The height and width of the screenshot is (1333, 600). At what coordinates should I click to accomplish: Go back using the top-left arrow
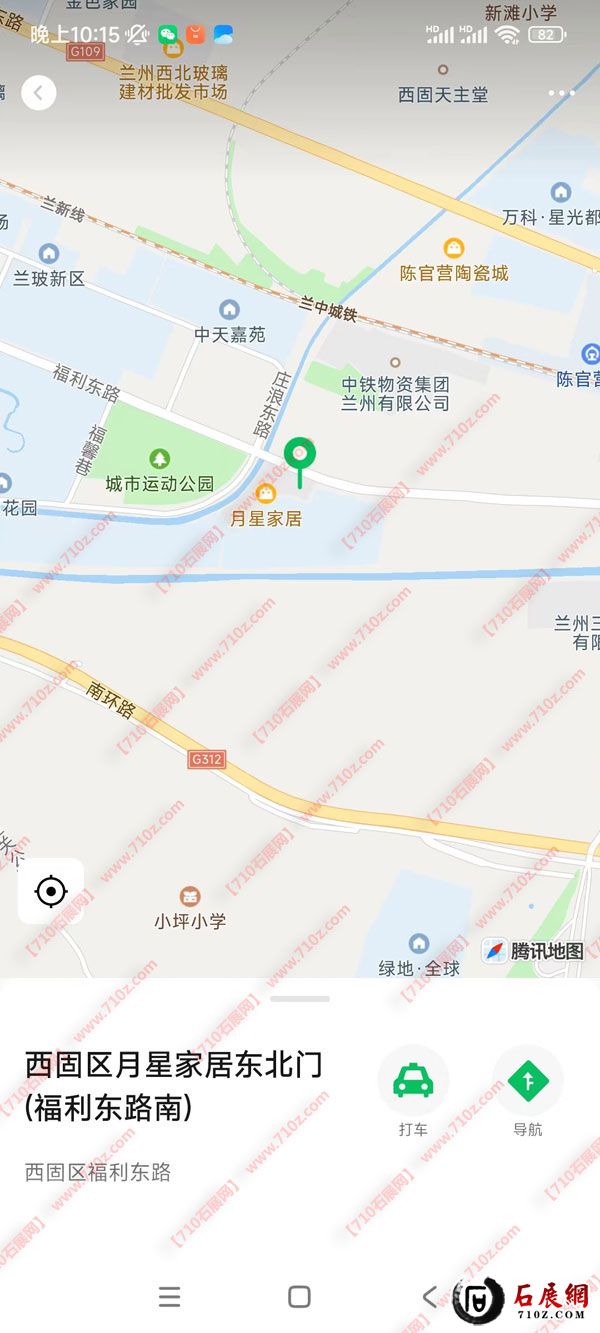pos(38,93)
